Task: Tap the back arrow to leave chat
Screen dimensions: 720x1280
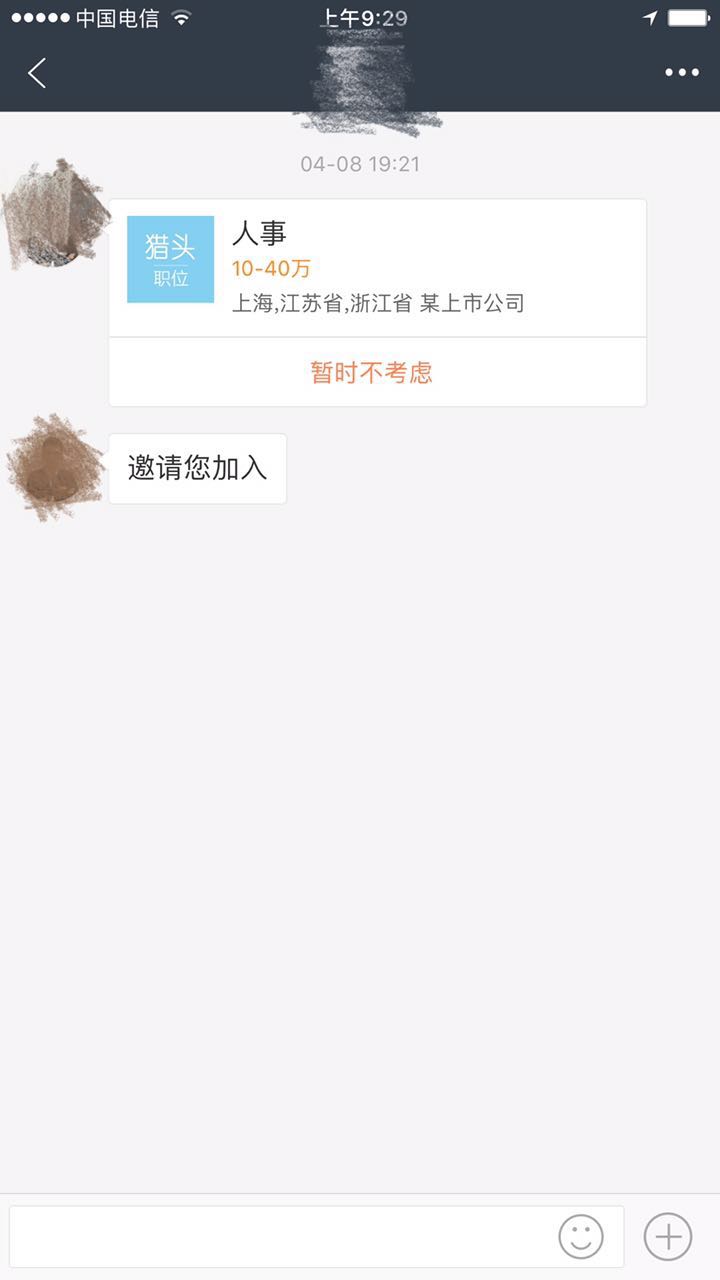Action: [36, 73]
